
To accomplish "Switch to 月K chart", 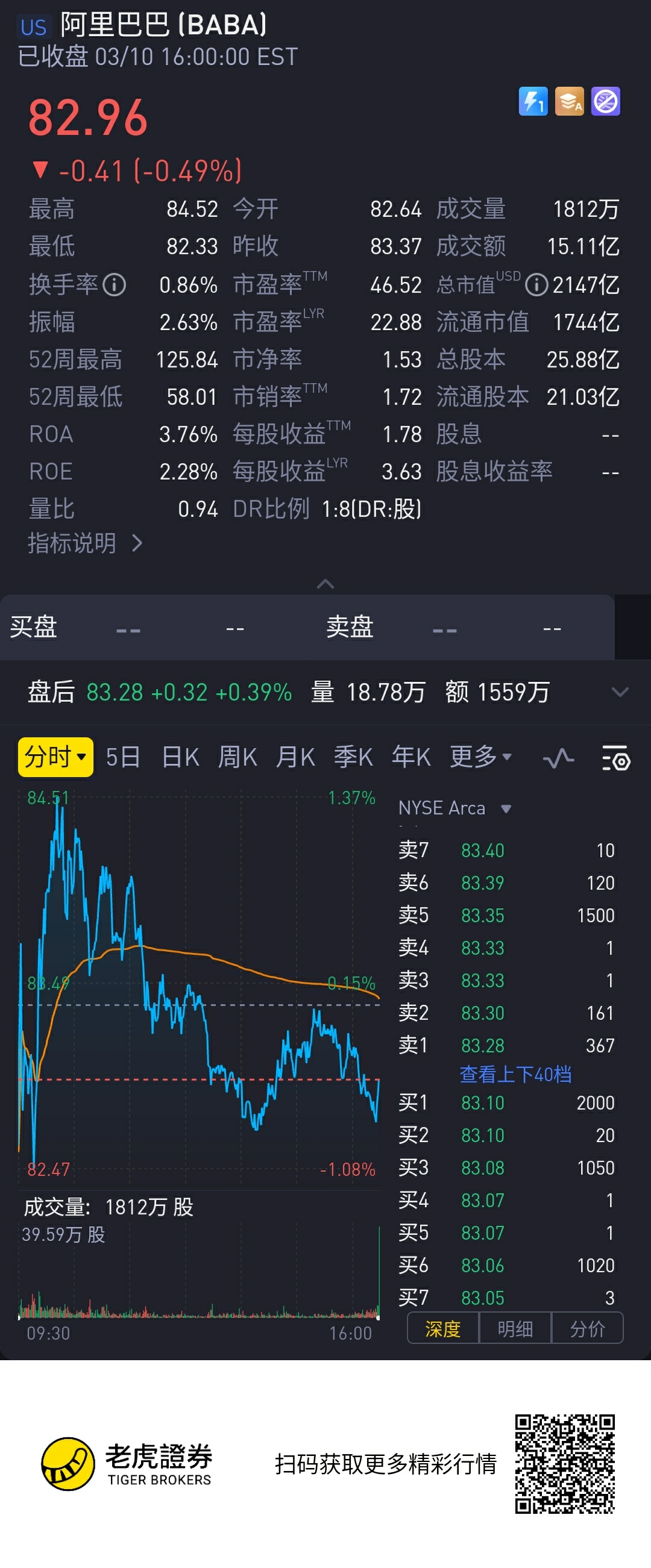I will pos(295,757).
